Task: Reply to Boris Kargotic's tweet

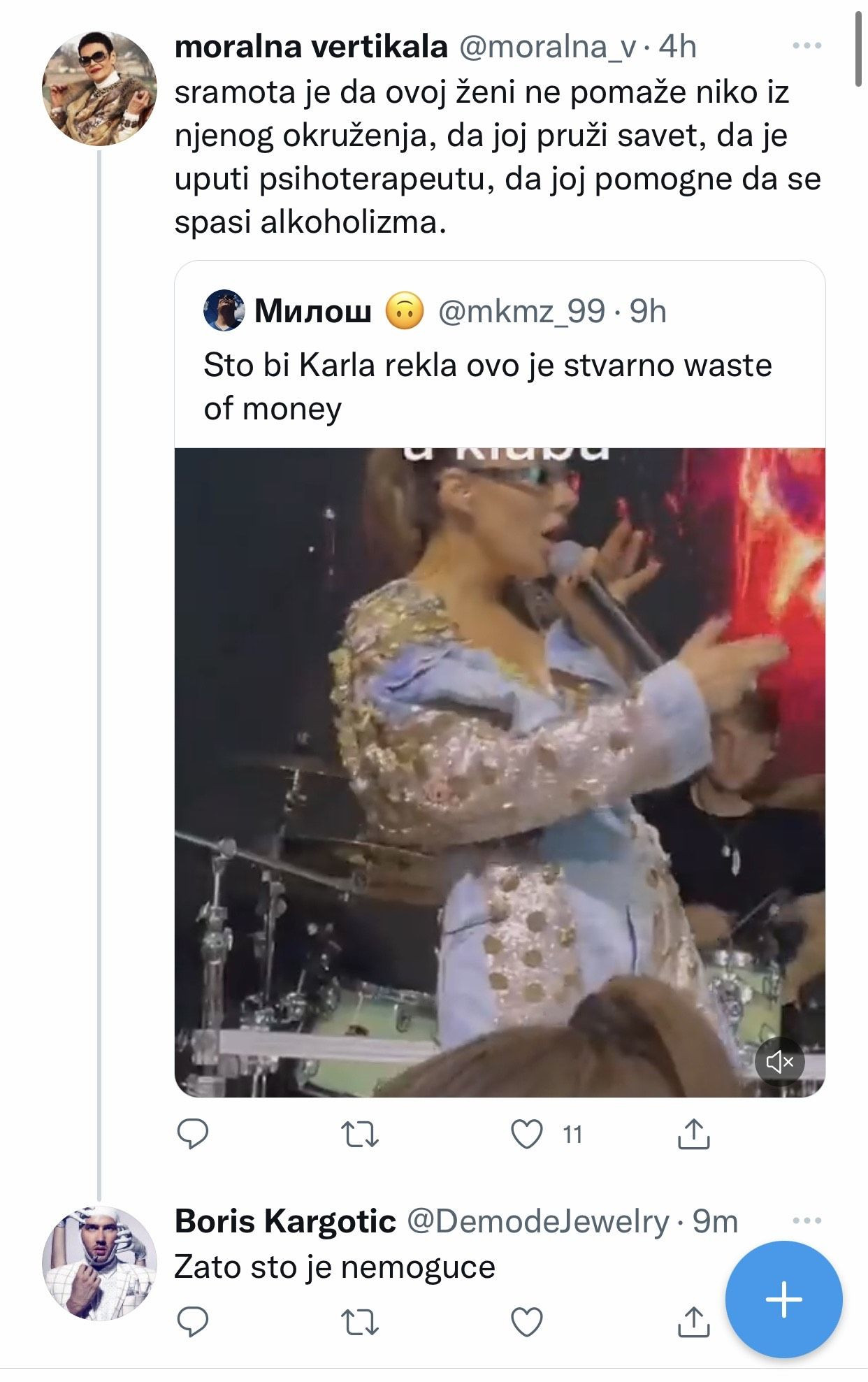Action: click(192, 1322)
